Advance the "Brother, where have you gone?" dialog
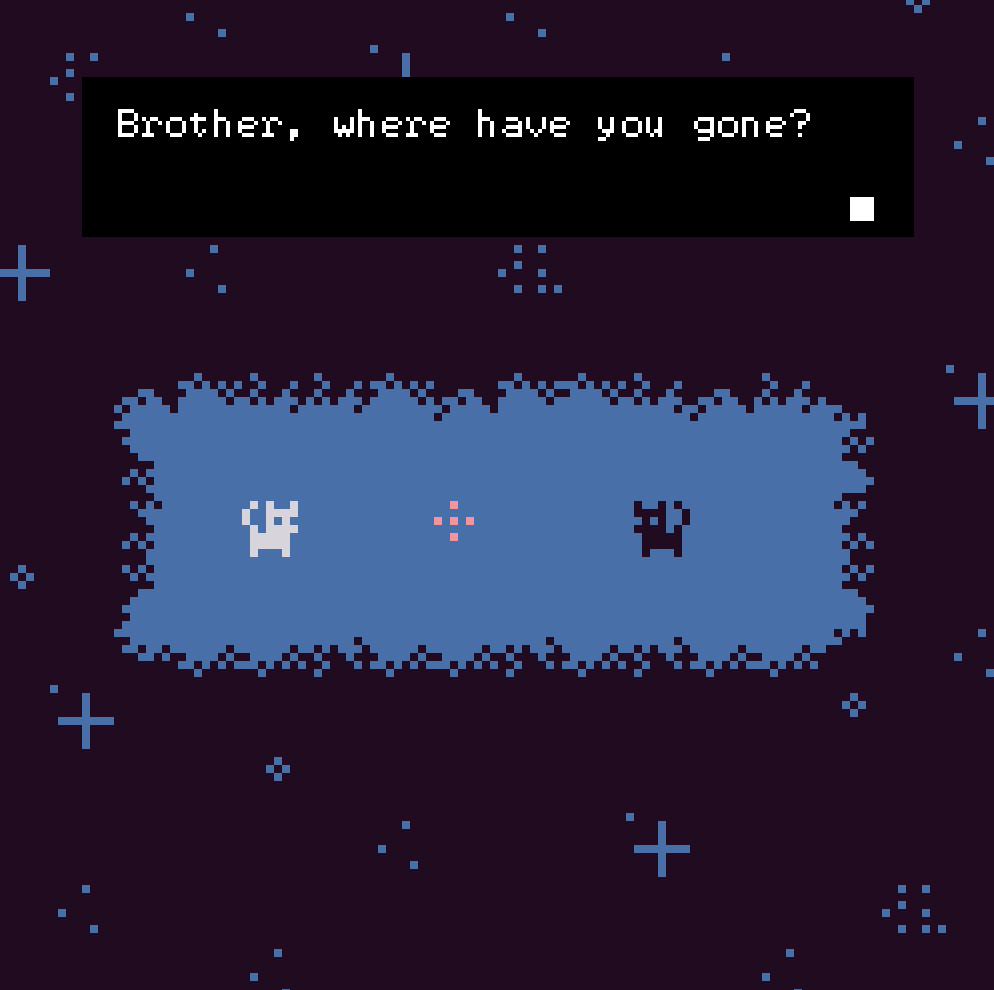Image resolution: width=994 pixels, height=990 pixels. click(x=861, y=208)
